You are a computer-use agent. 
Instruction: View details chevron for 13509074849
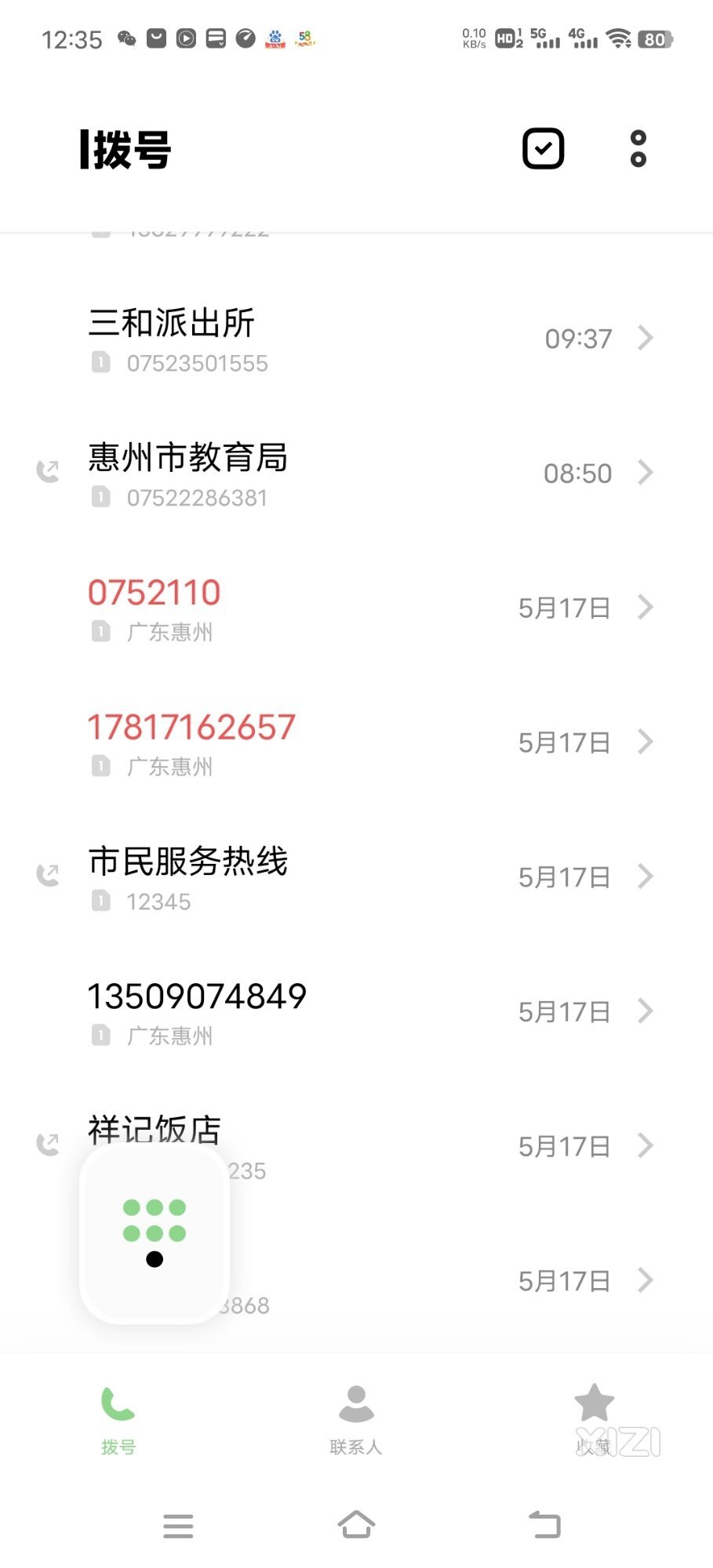646,1011
